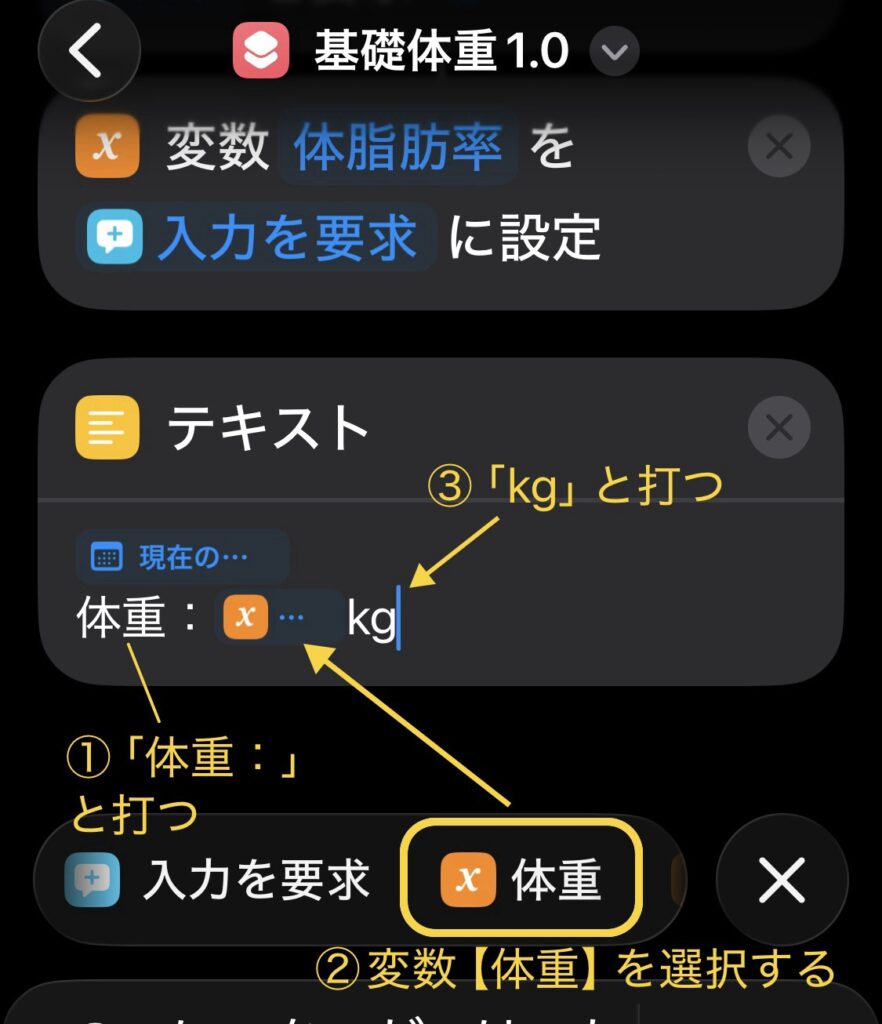Expand the 基礎体重1.0 title dropdown

(613, 51)
